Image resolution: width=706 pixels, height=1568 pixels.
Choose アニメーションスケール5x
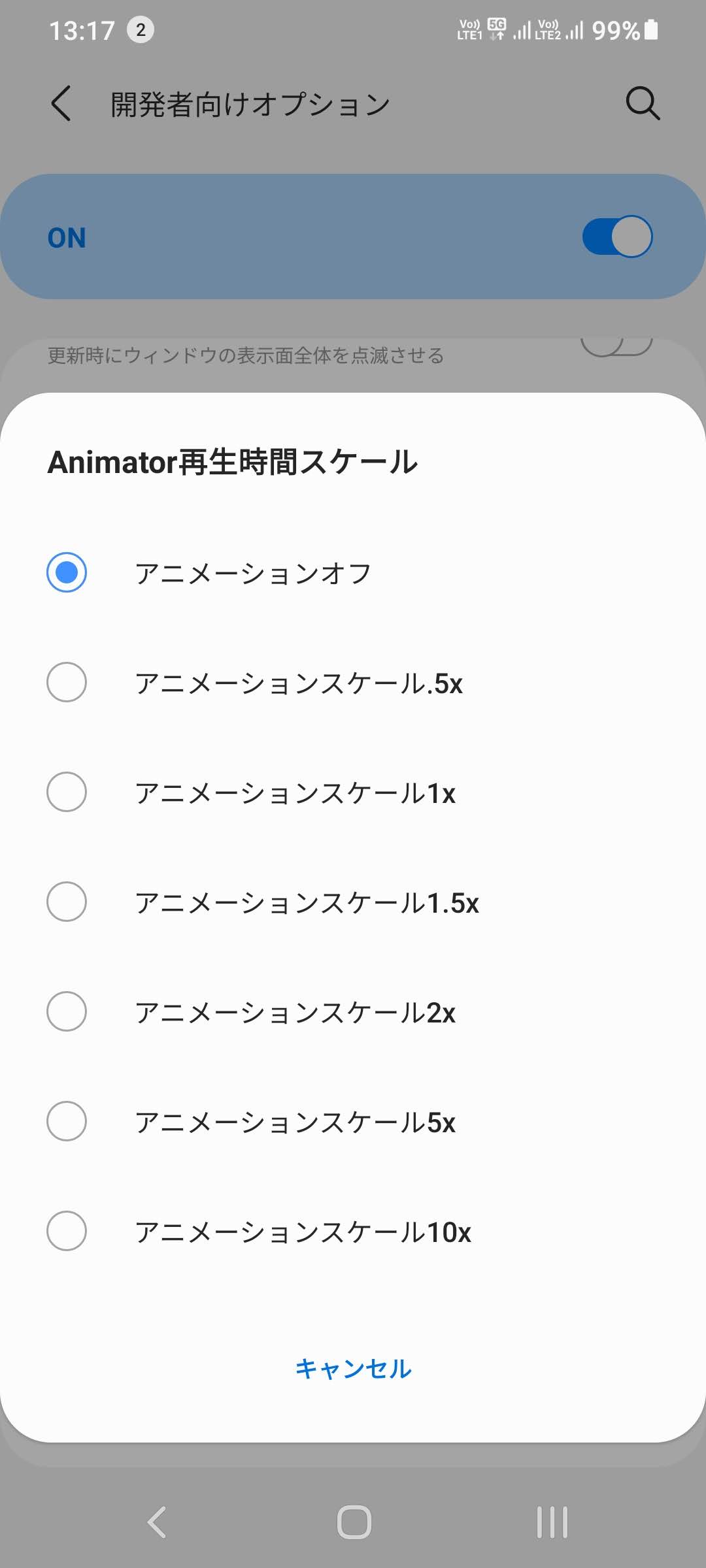pos(353,1122)
